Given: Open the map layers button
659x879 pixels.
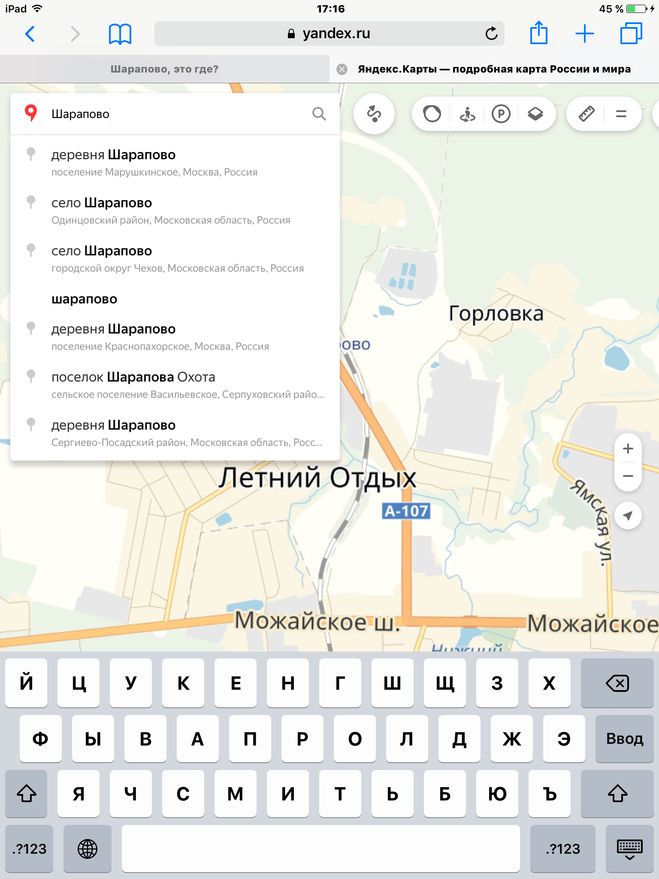Looking at the screenshot, I should (536, 114).
